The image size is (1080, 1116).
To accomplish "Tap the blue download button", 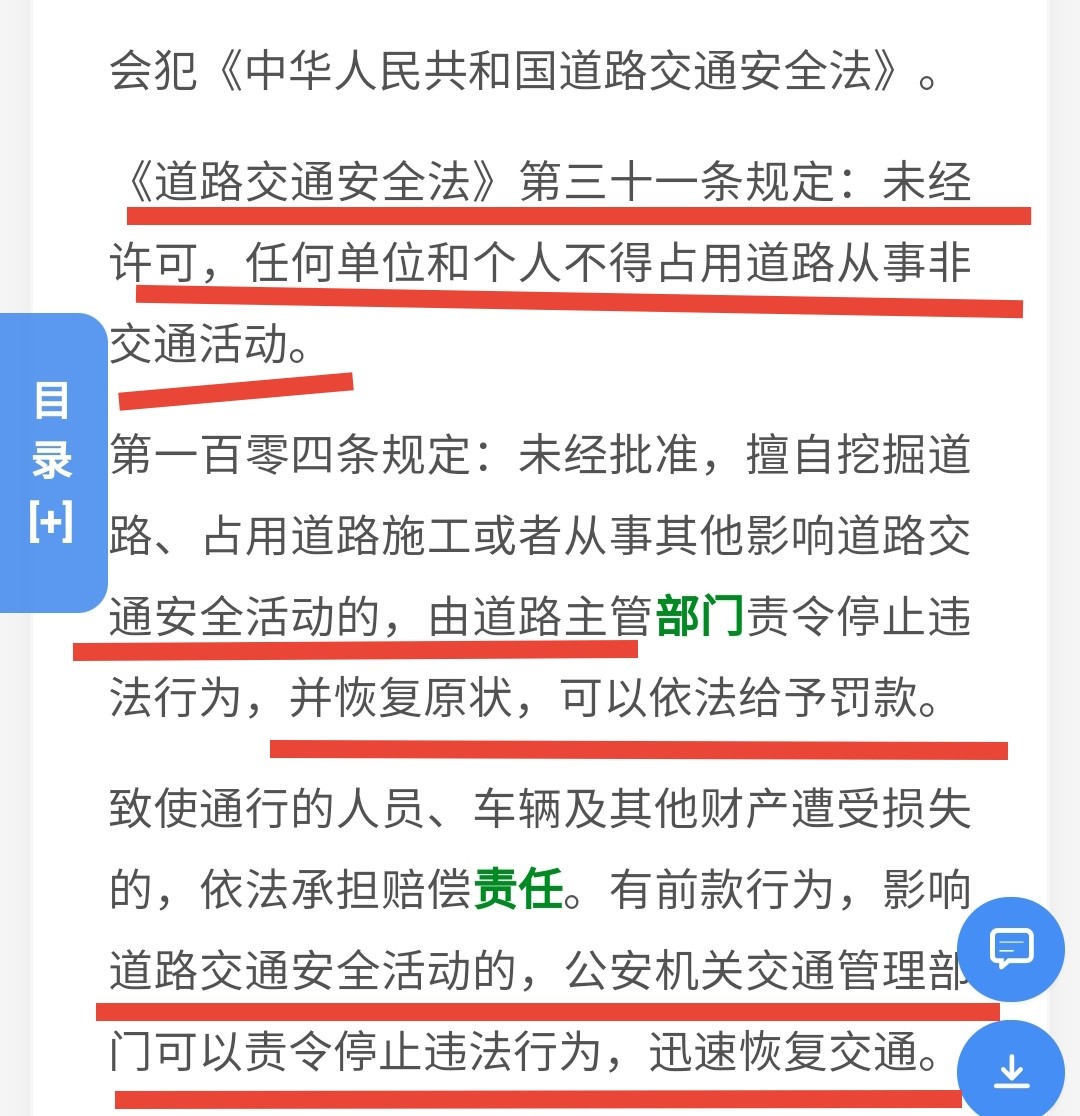I will pyautogui.click(x=1012, y=1071).
